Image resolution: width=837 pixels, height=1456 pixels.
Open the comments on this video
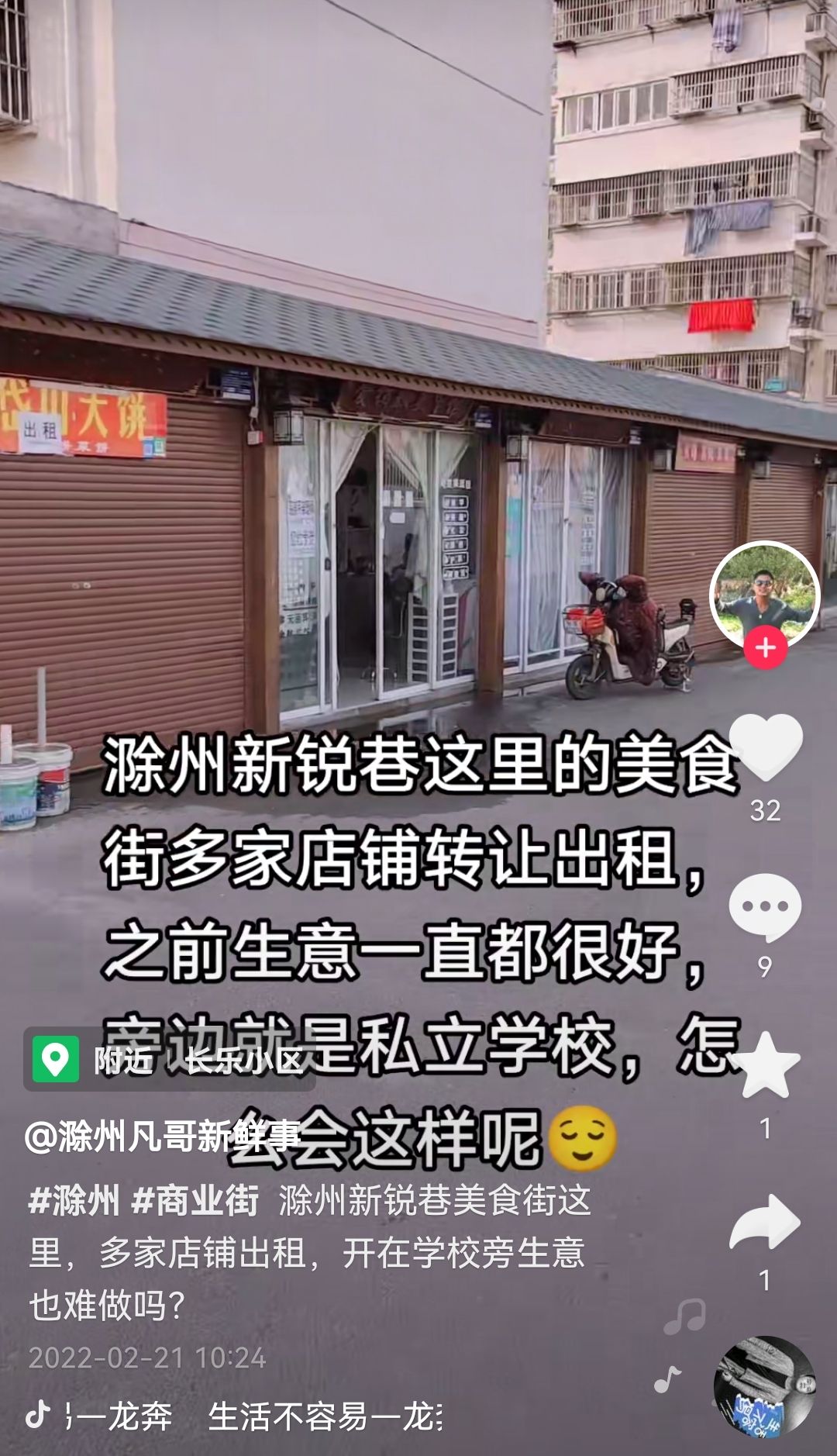pos(765,908)
